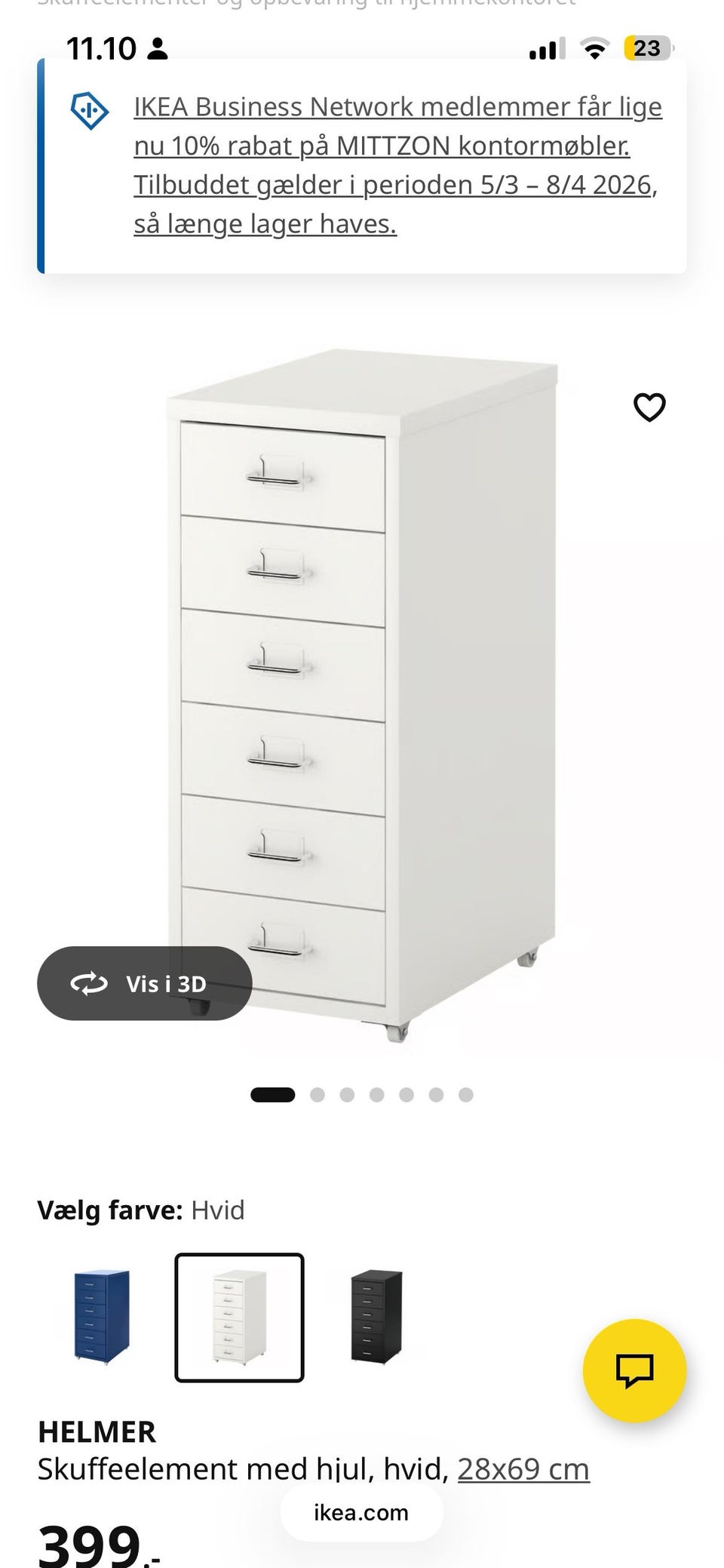Tap the ikea.com address pill
Image resolution: width=724 pixels, height=1568 pixels.
pos(361,1512)
